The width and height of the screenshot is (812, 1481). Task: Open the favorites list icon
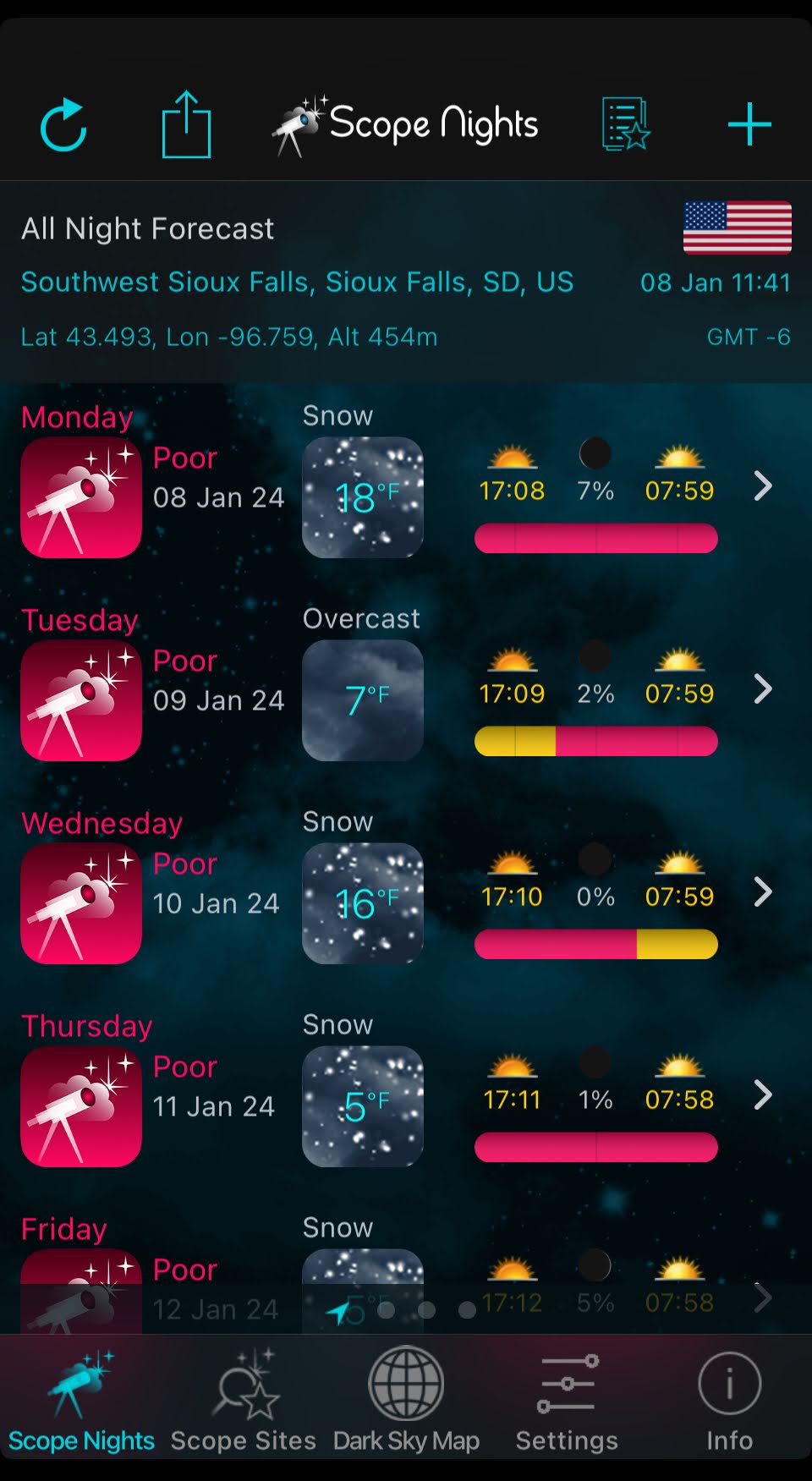[625, 125]
